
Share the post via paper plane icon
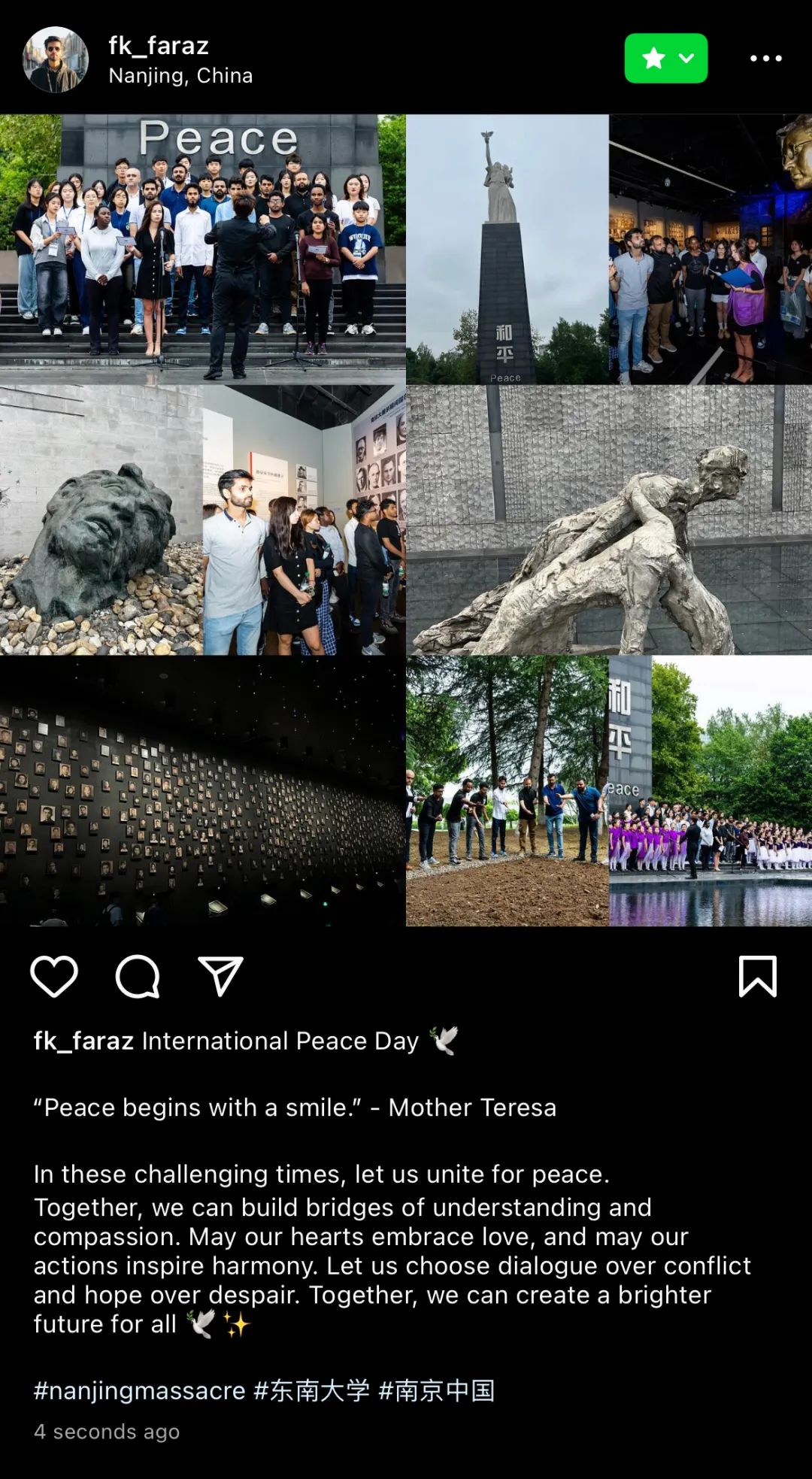(x=220, y=977)
